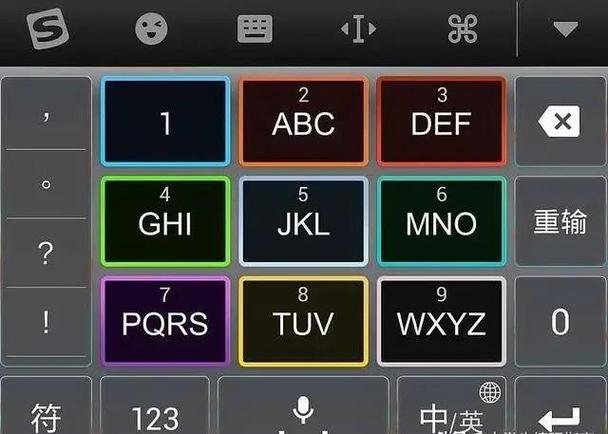Screen dimensions: 608x434
Task: Tap the 7 PQRS key
Action: click(166, 321)
